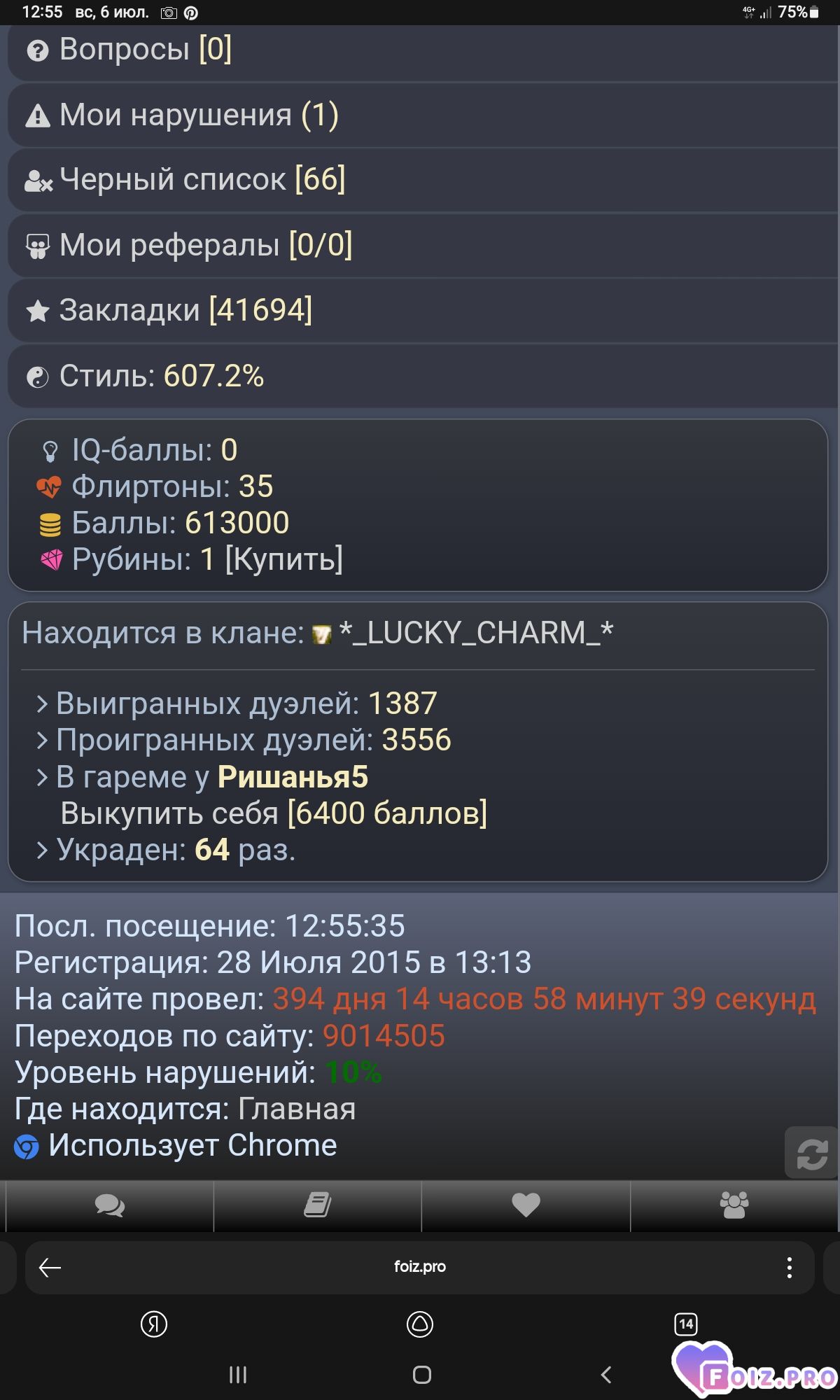Open the chat bubbles tab
This screenshot has height=1400, width=840.
coord(110,1206)
